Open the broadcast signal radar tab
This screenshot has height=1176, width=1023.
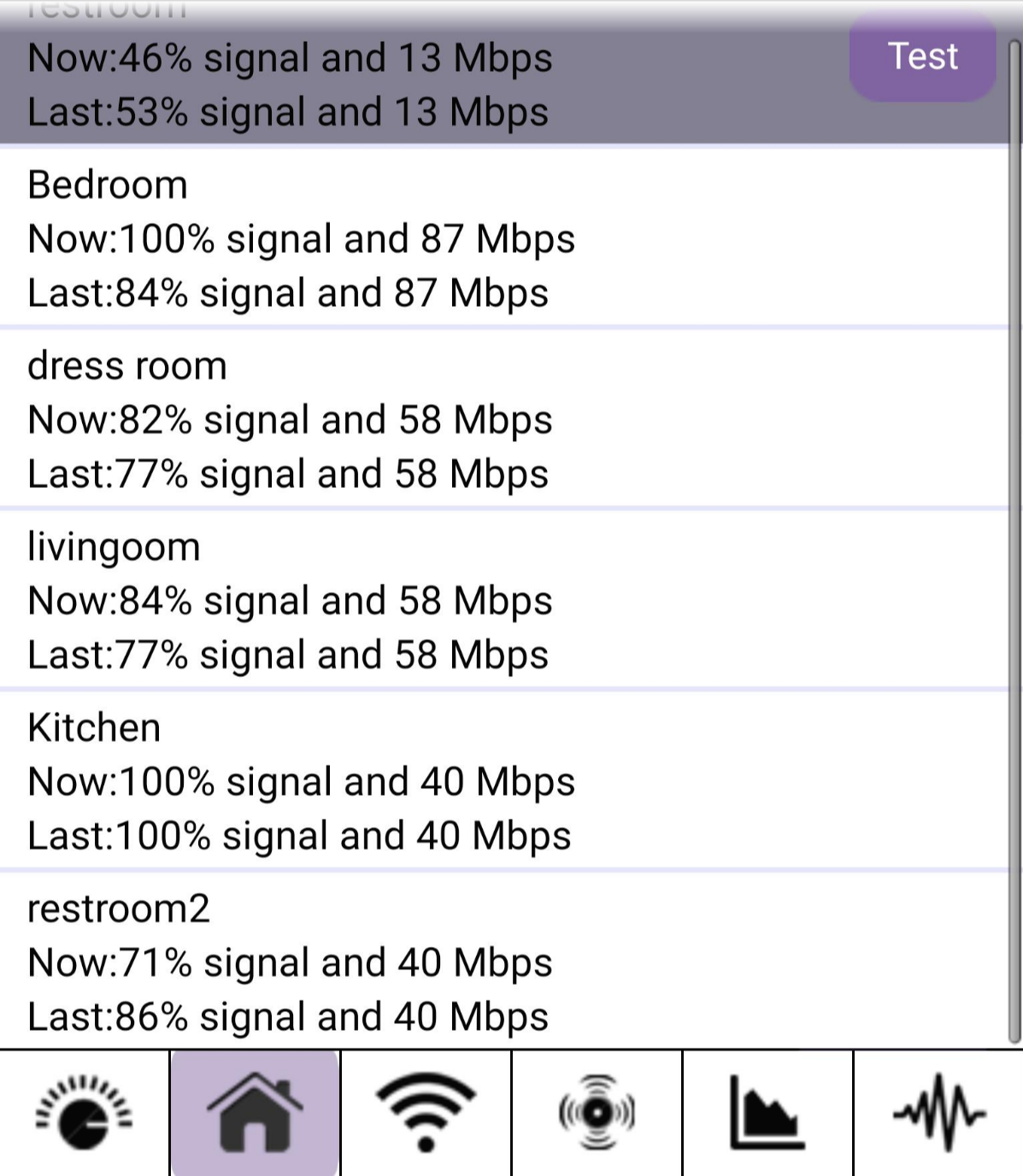pyautogui.click(x=597, y=1113)
